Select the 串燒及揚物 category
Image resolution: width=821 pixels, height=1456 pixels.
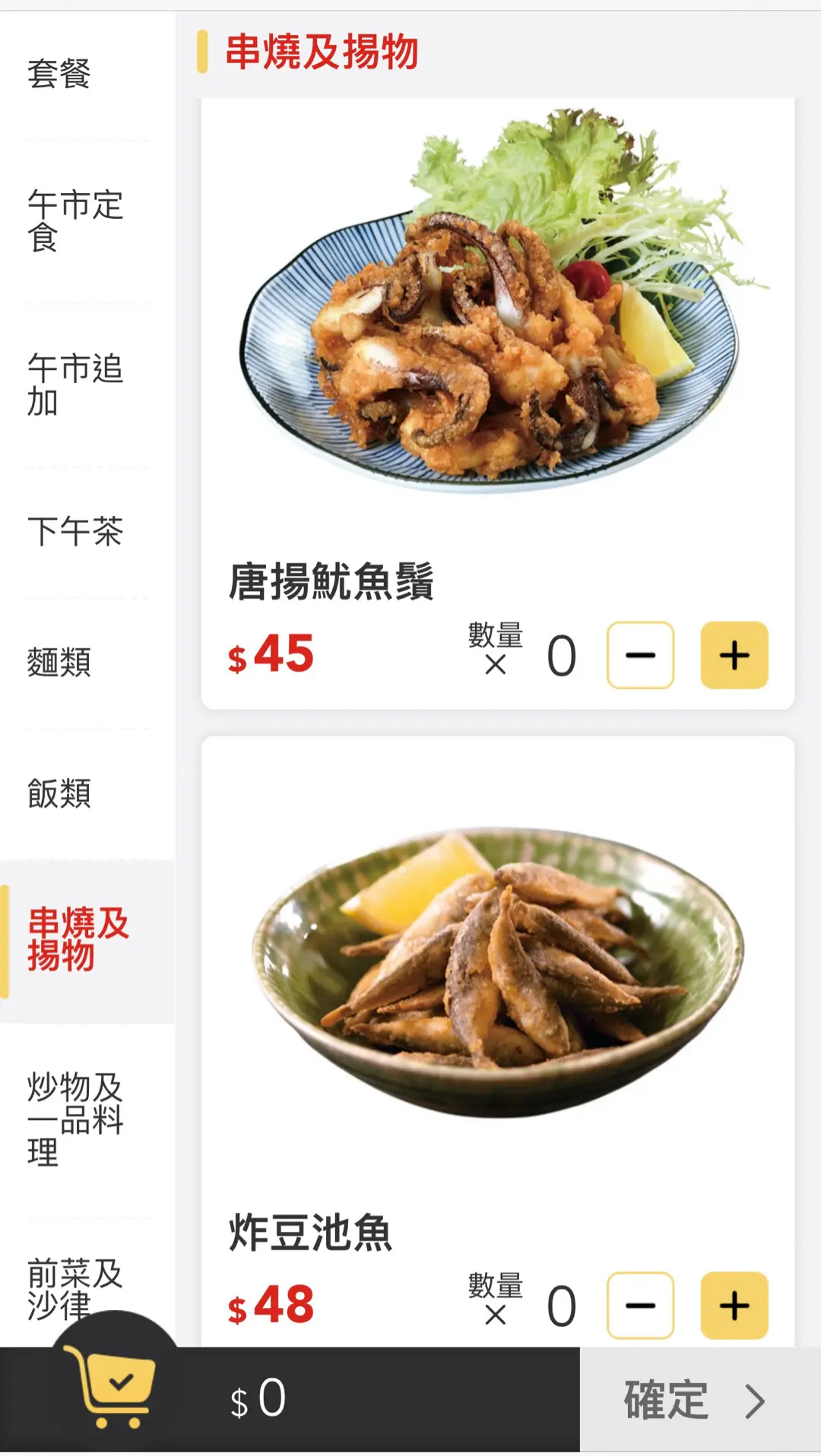click(x=78, y=939)
